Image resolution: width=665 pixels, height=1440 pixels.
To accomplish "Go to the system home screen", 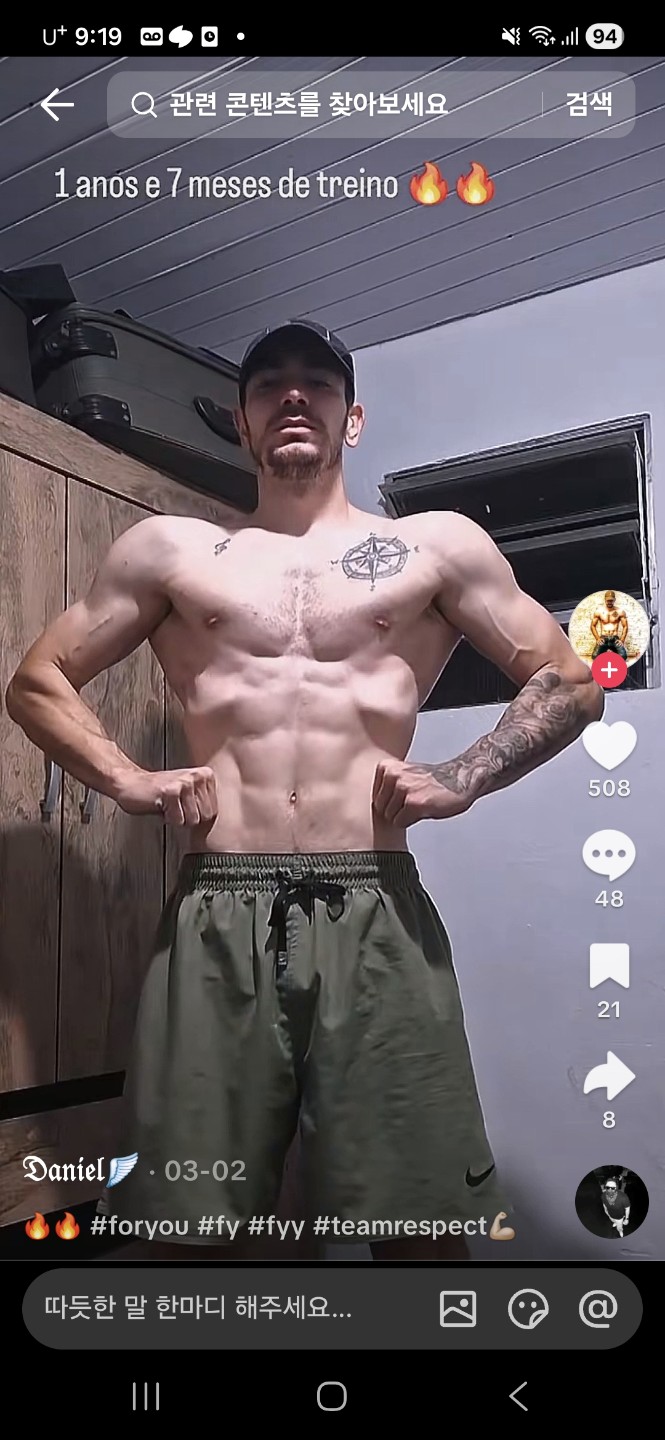I will (x=332, y=1397).
